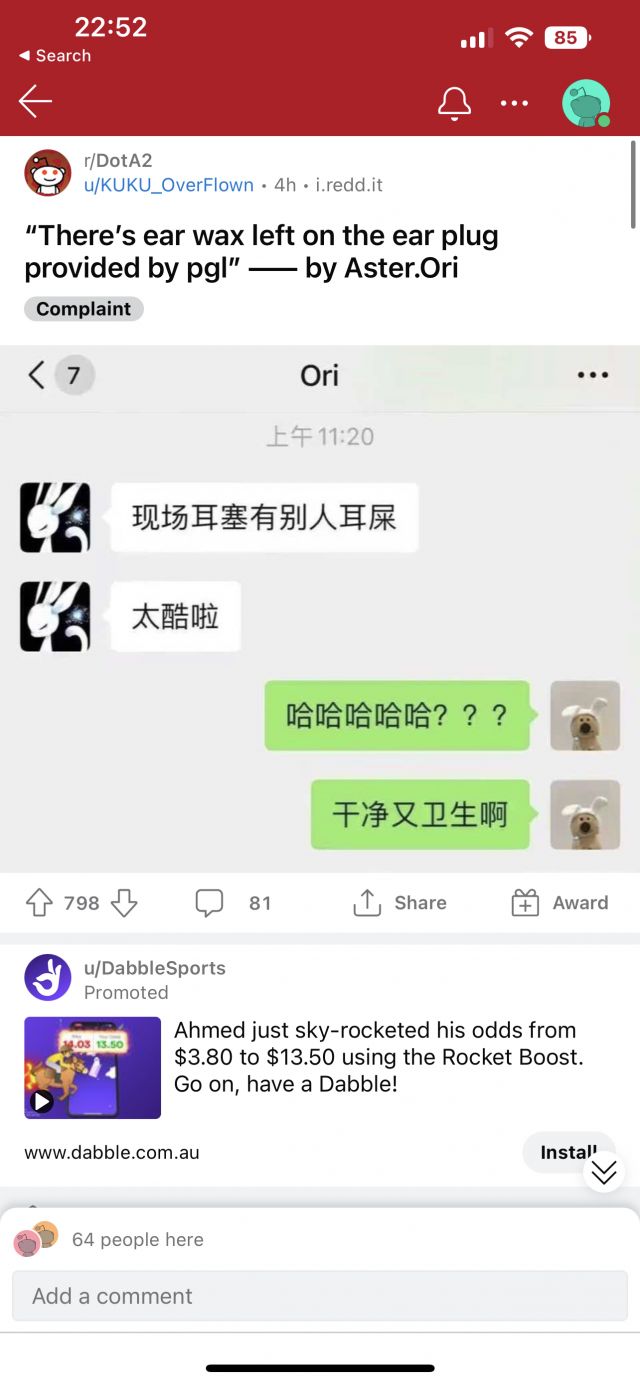This screenshot has width=640, height=1384.
Task: Select the Complaint flair chip
Action: click(x=84, y=309)
